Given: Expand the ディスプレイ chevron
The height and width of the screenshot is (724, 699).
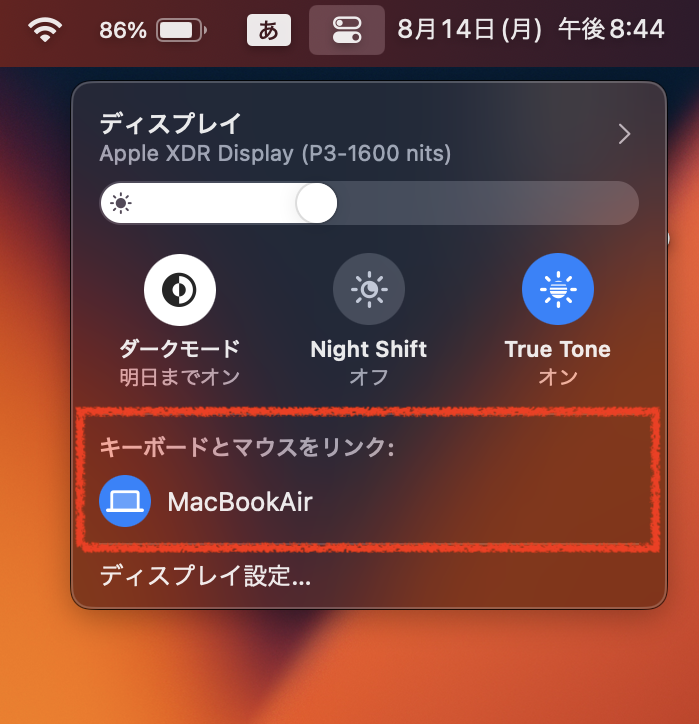Looking at the screenshot, I should (x=624, y=135).
